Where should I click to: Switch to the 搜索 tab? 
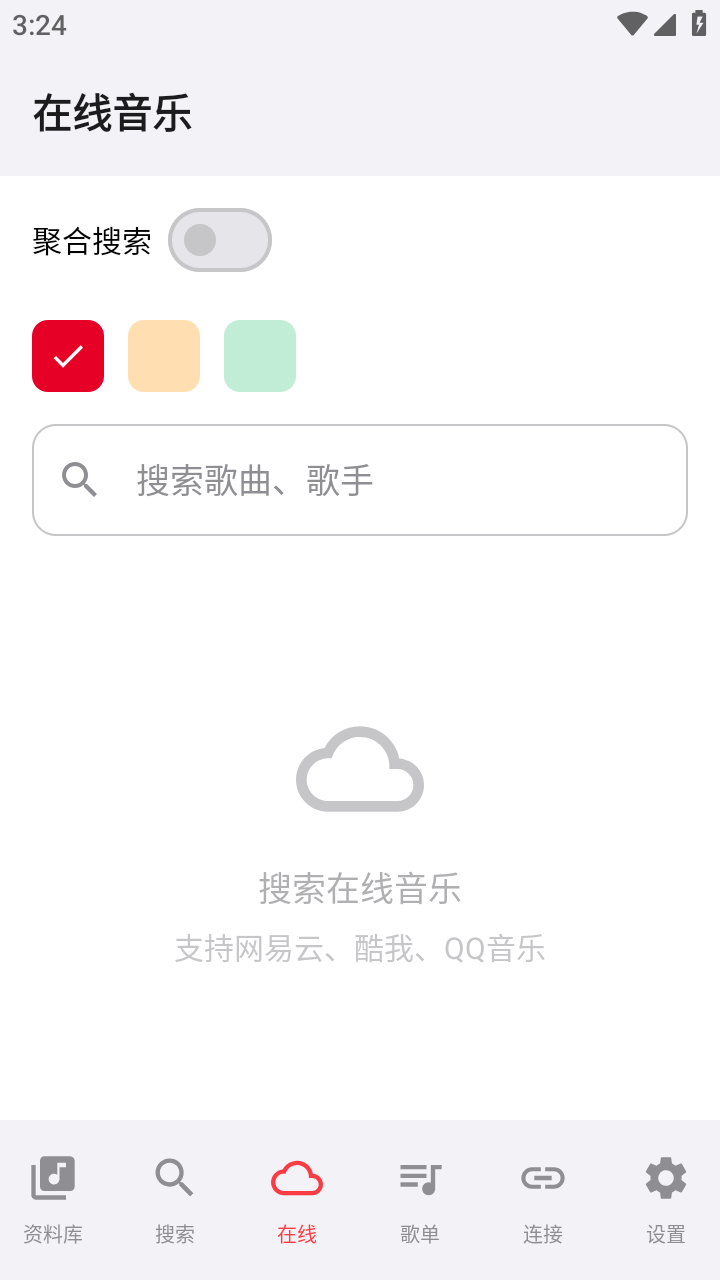click(x=175, y=1199)
